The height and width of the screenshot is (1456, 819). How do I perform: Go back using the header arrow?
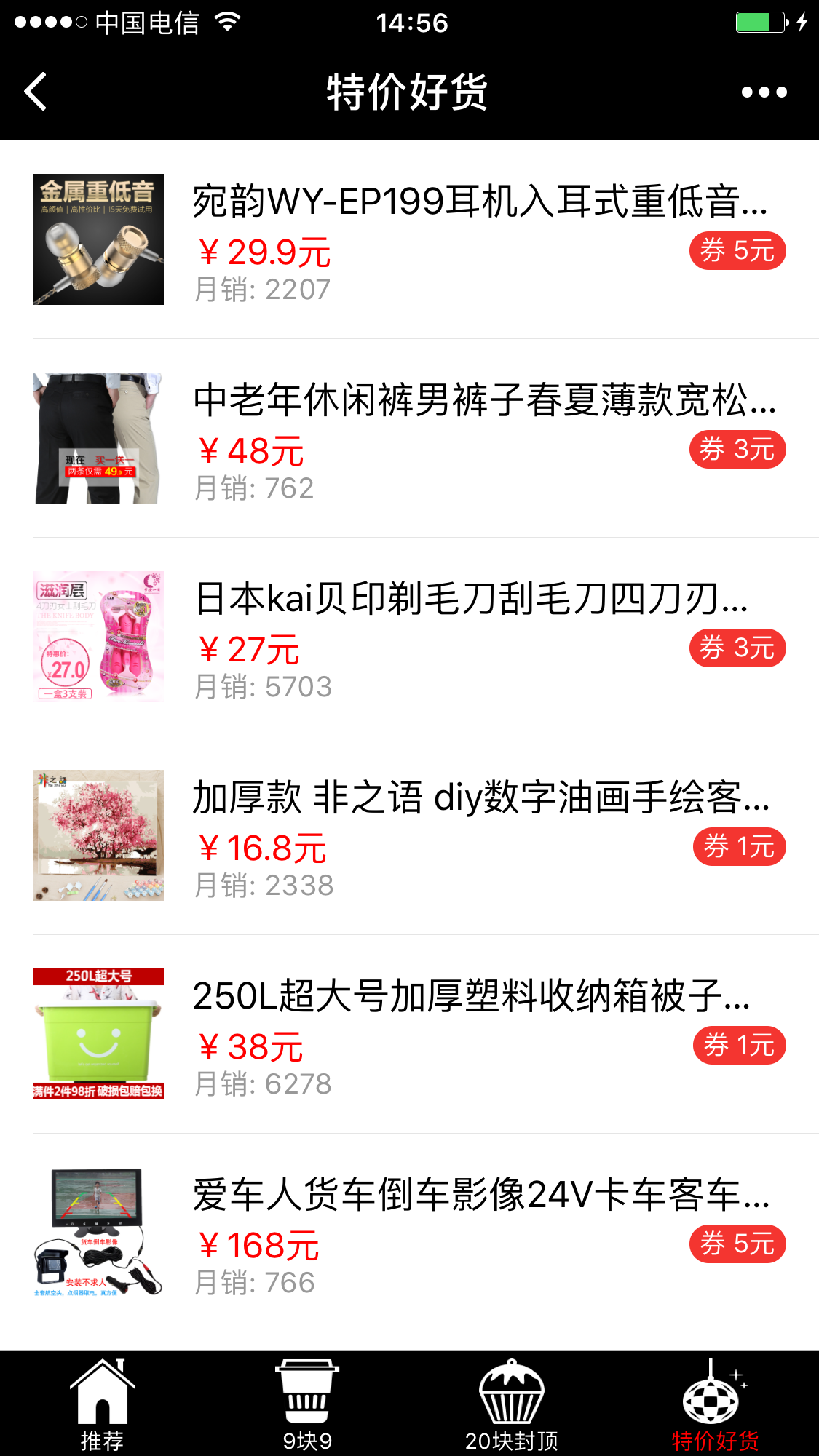tap(36, 92)
